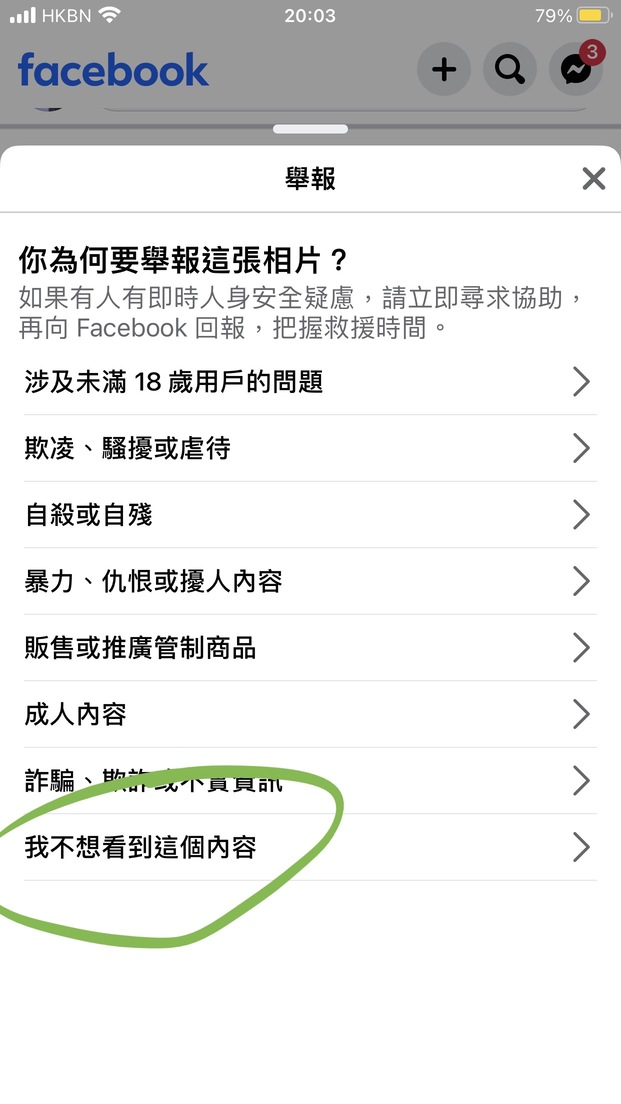Close the 舉報 report sheet
This screenshot has width=621, height=1104.
tap(594, 179)
